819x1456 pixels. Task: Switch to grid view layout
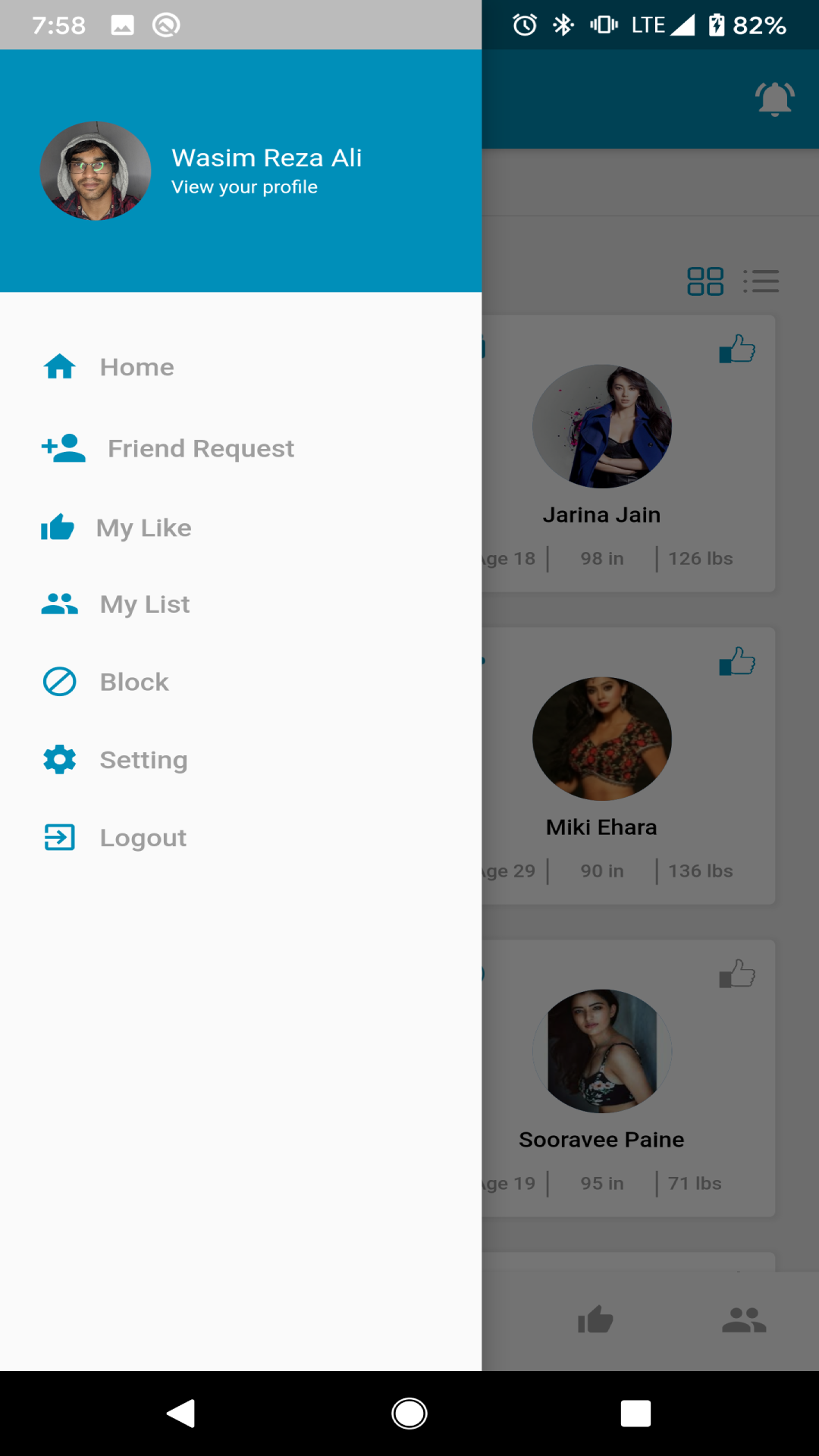705,281
